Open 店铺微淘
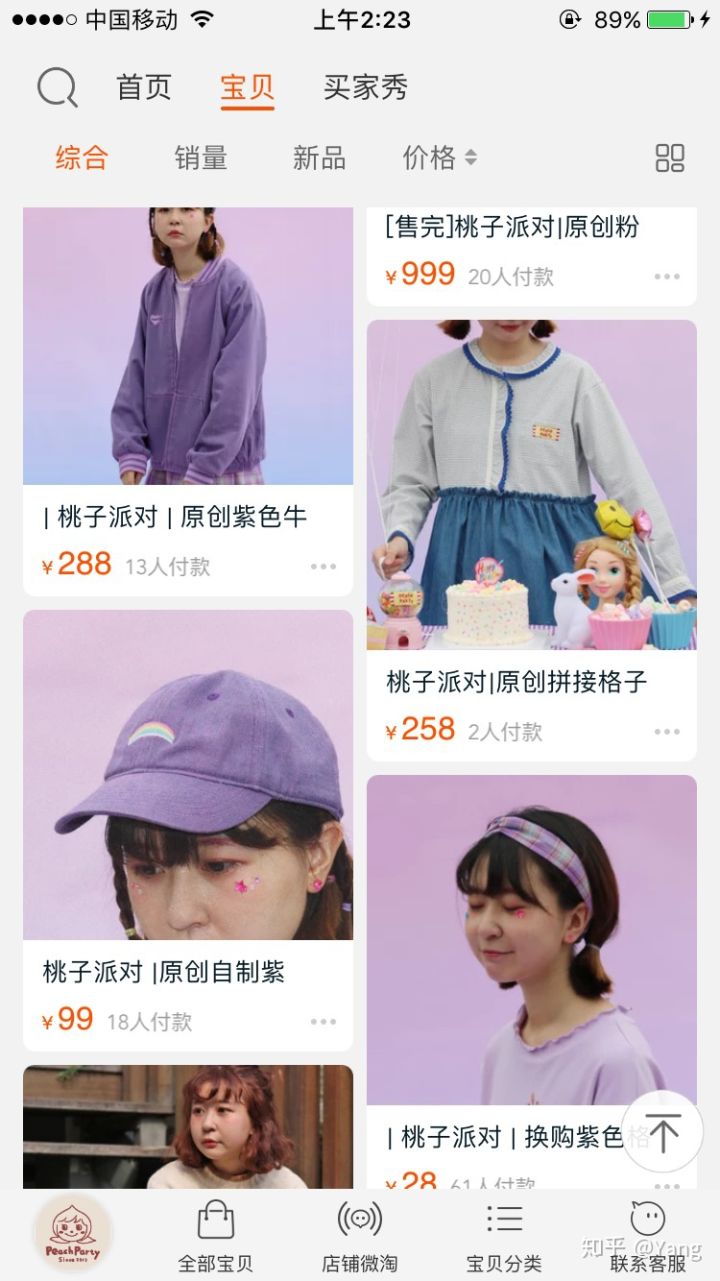Viewport: 720px width, 1281px height. [360, 1236]
